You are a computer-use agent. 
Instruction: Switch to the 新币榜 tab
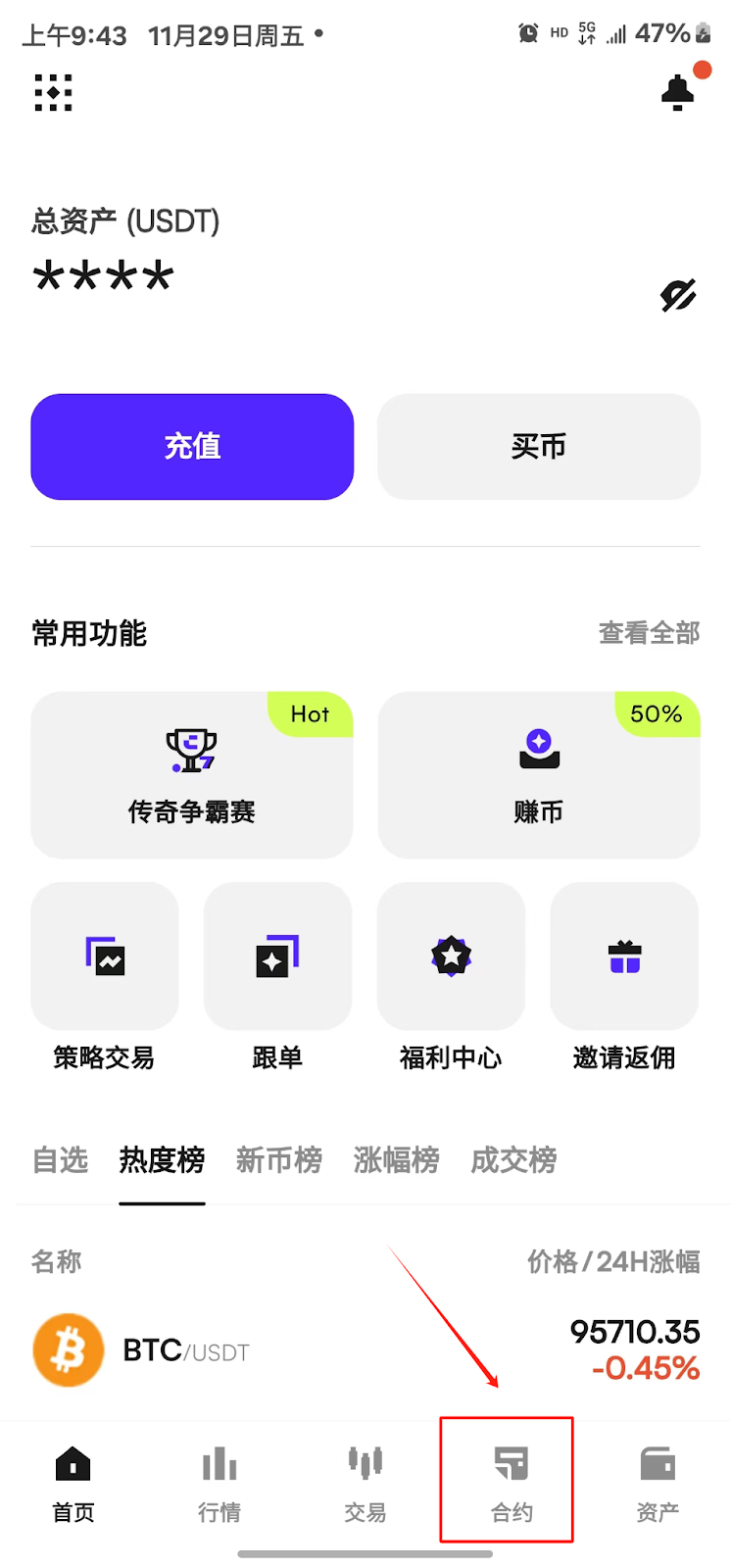(279, 1160)
